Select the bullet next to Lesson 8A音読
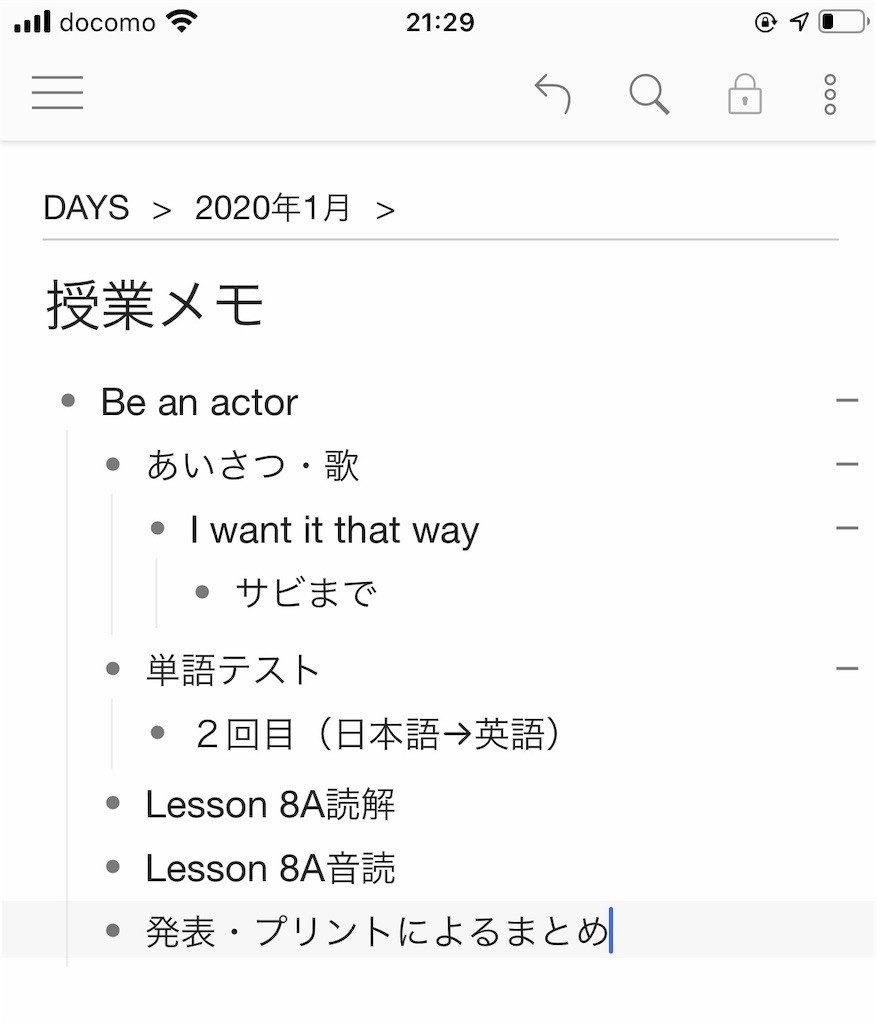Image resolution: width=876 pixels, height=1024 pixels. (112, 868)
